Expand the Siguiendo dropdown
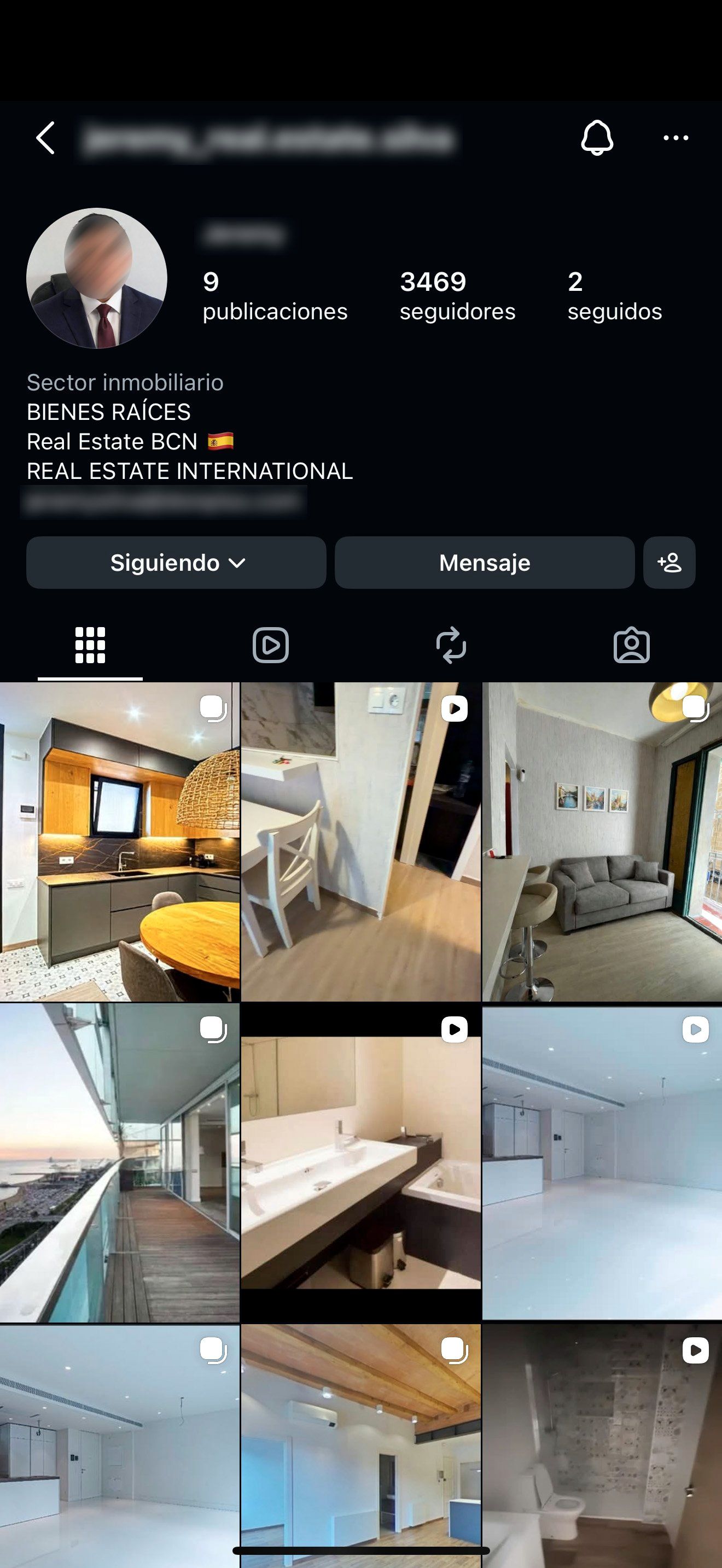Screen dimensions: 722x1568 click(177, 563)
